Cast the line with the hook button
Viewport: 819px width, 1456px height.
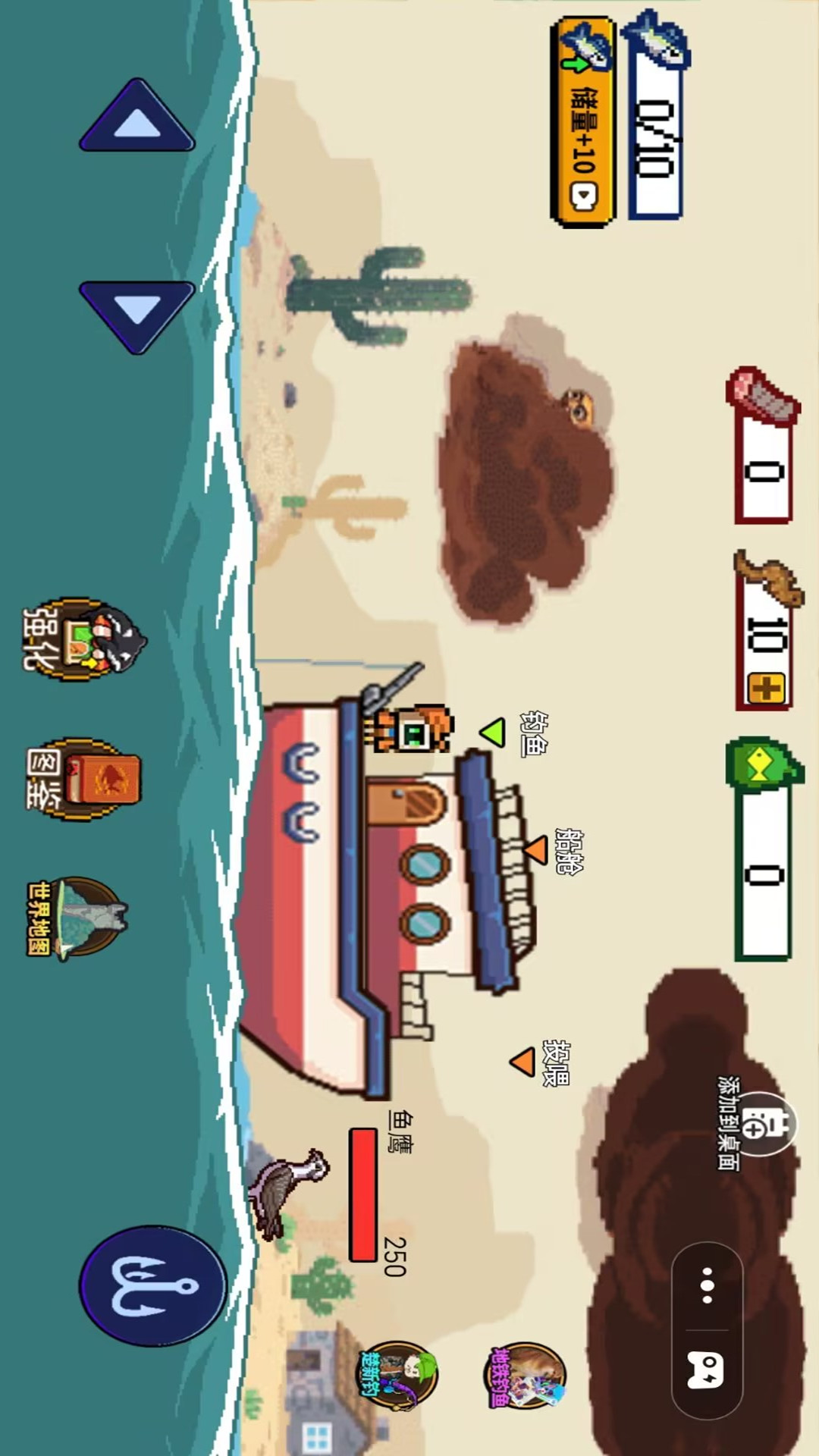pyautogui.click(x=153, y=1285)
